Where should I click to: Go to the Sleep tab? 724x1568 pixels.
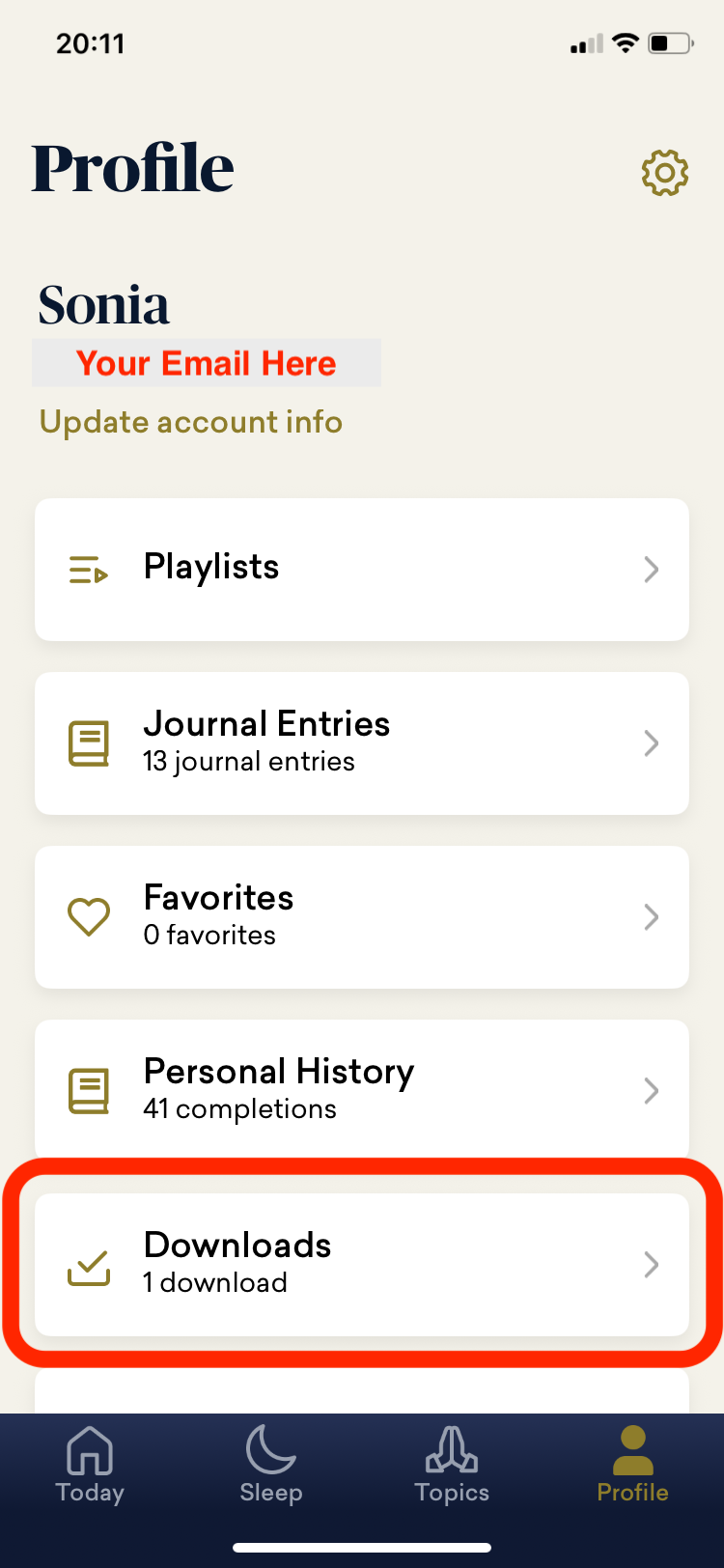tap(271, 1465)
